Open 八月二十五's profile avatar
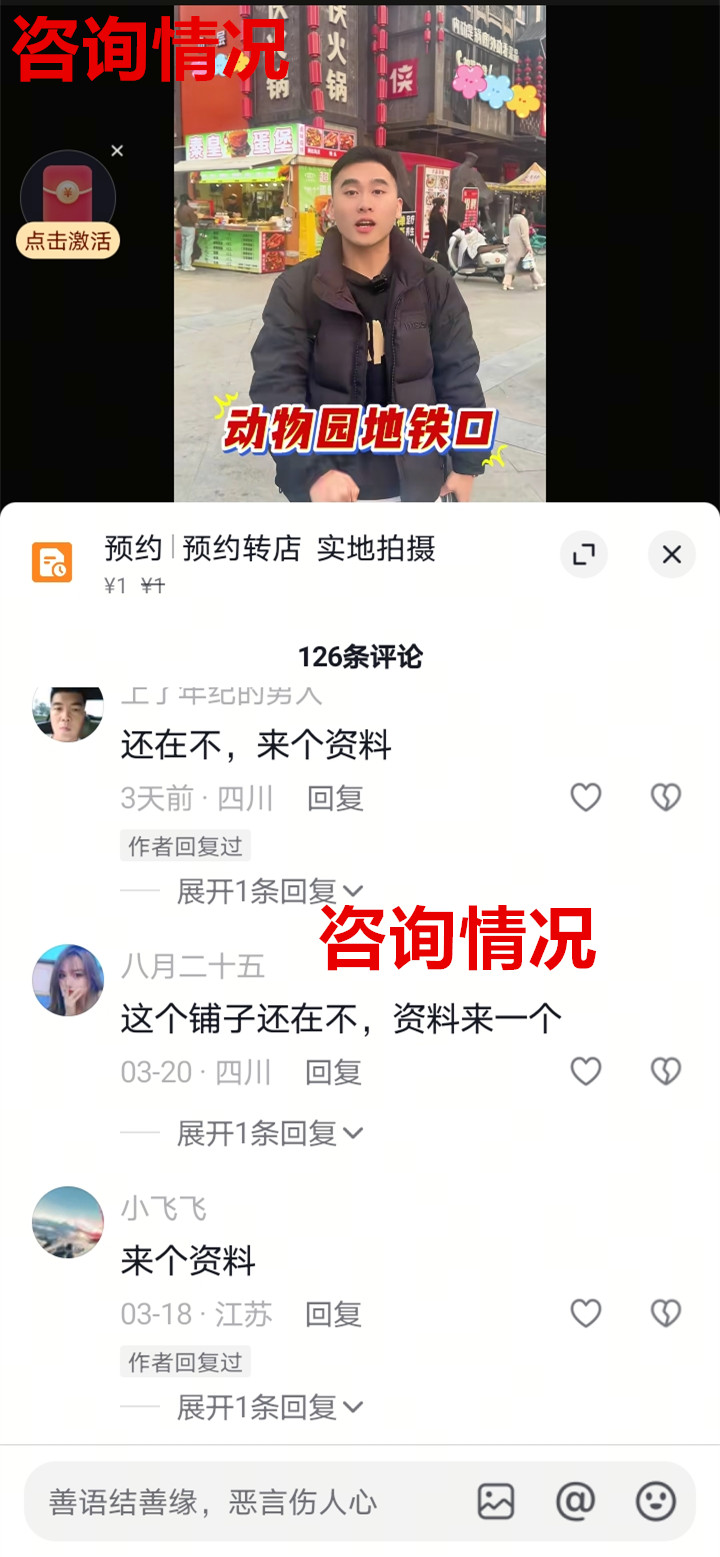The image size is (720, 1557). pyautogui.click(x=68, y=980)
